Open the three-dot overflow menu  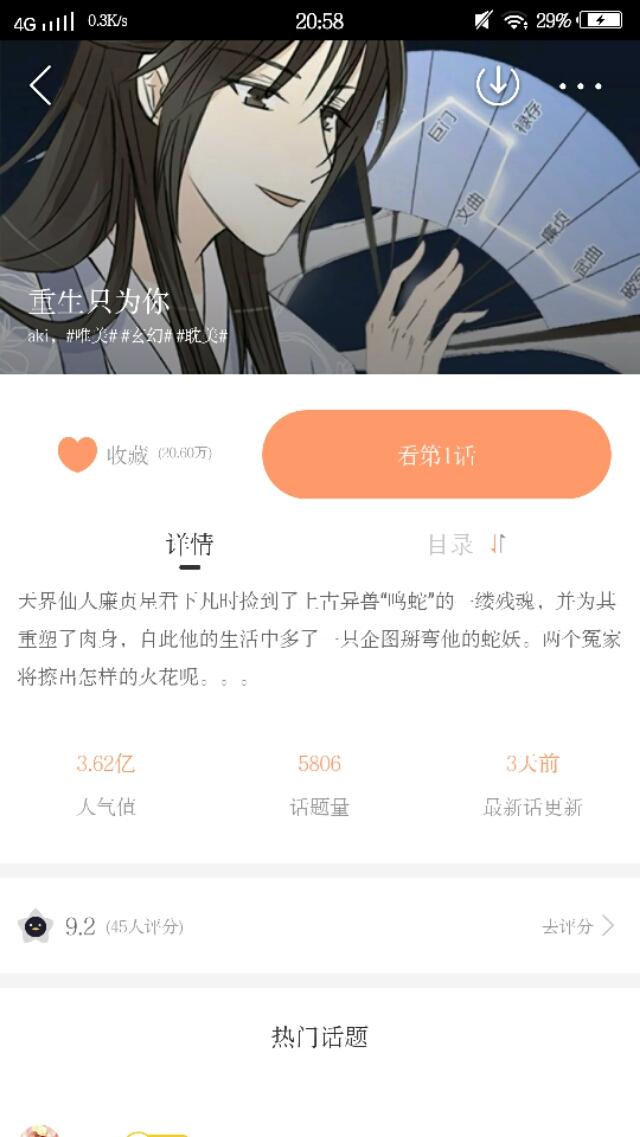point(581,87)
